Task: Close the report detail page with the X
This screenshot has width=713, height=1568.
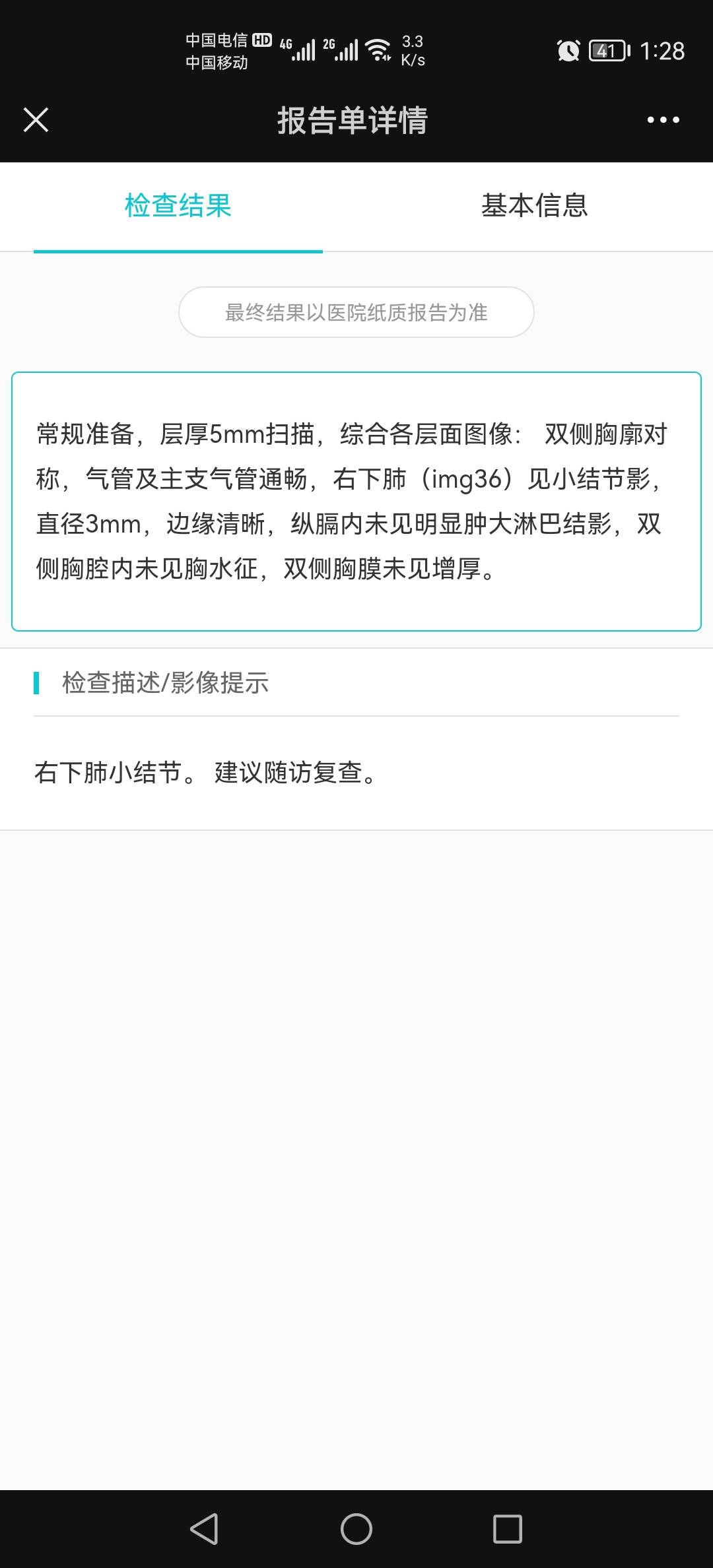Action: (36, 119)
